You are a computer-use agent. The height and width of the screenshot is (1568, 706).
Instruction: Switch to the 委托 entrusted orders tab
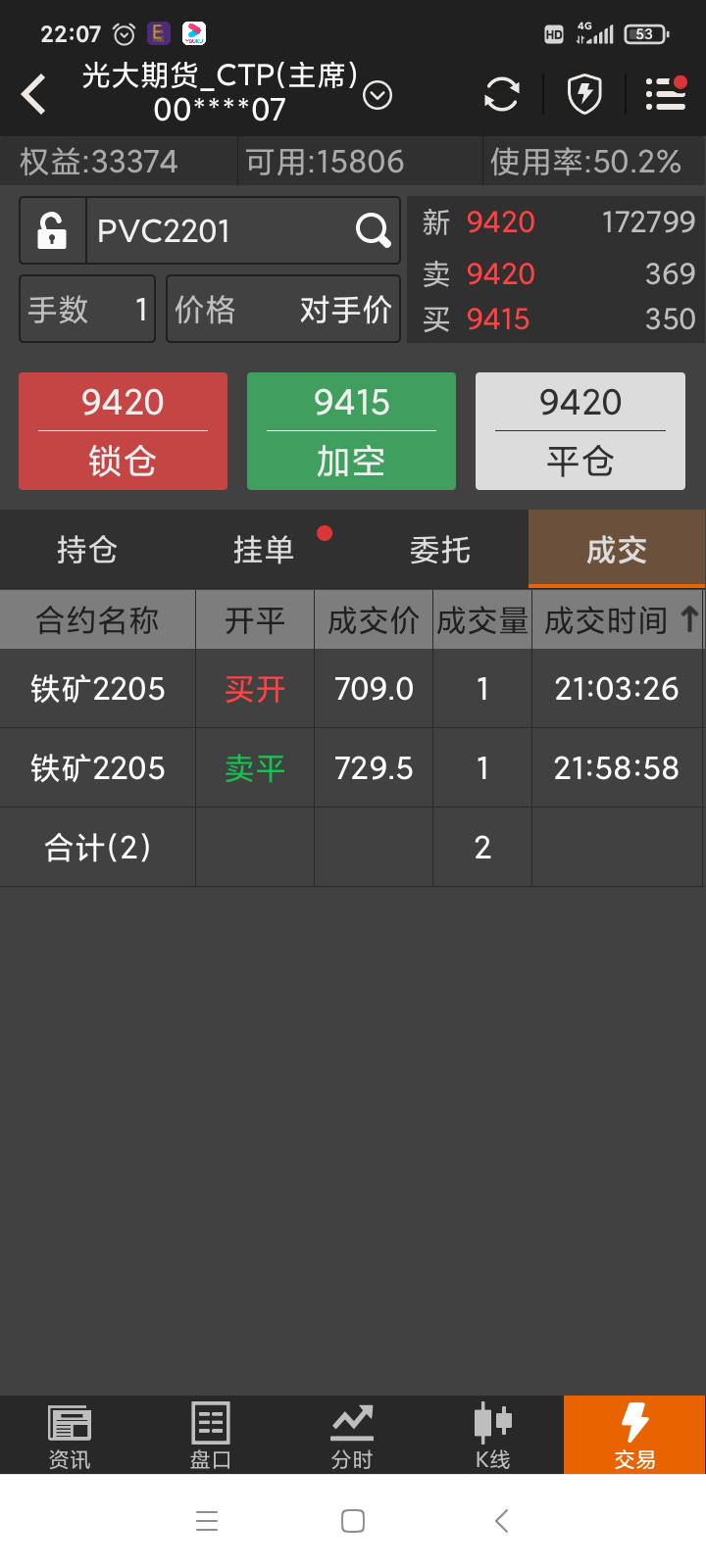click(x=440, y=550)
